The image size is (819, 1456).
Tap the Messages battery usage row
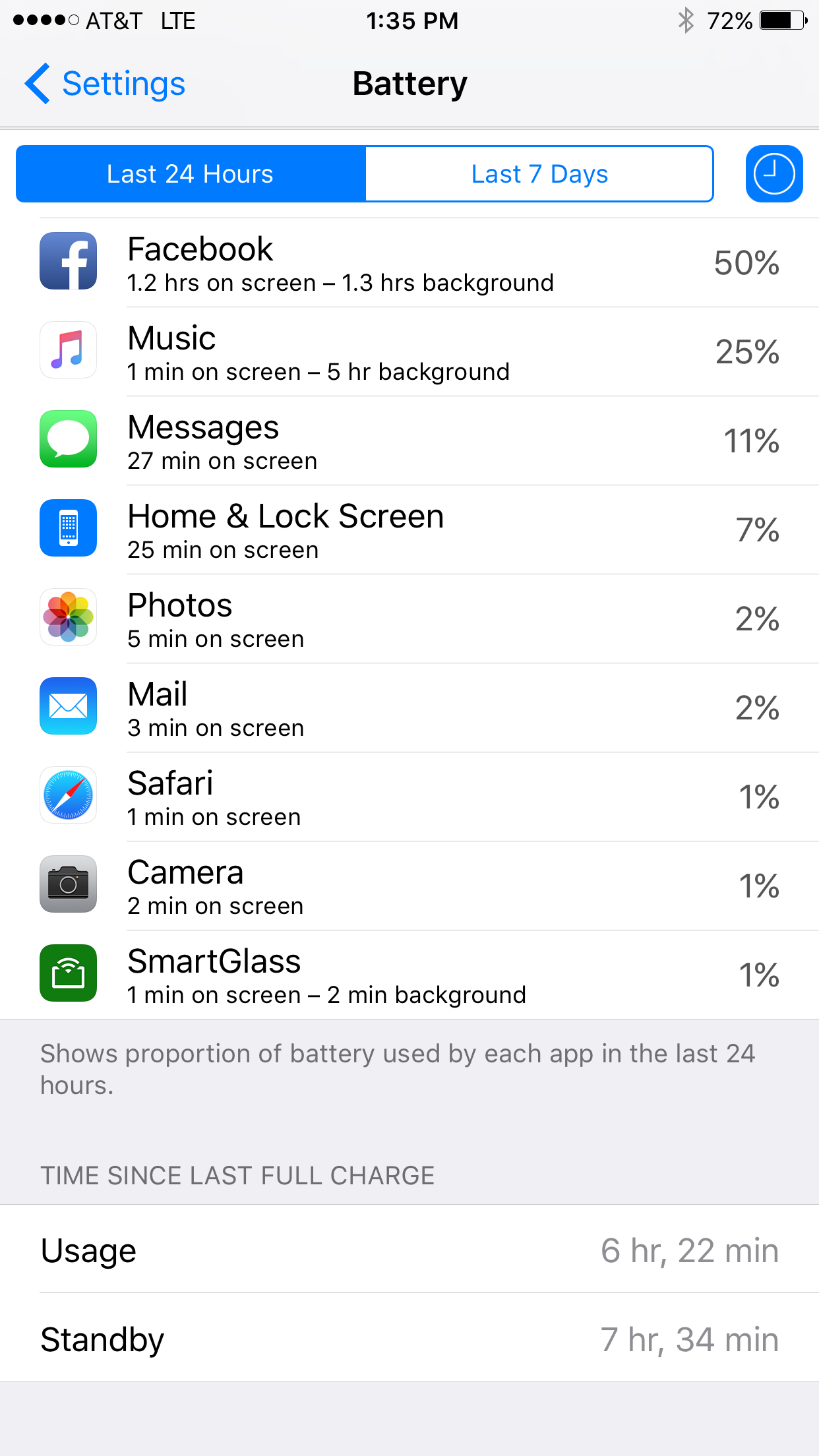(x=409, y=441)
